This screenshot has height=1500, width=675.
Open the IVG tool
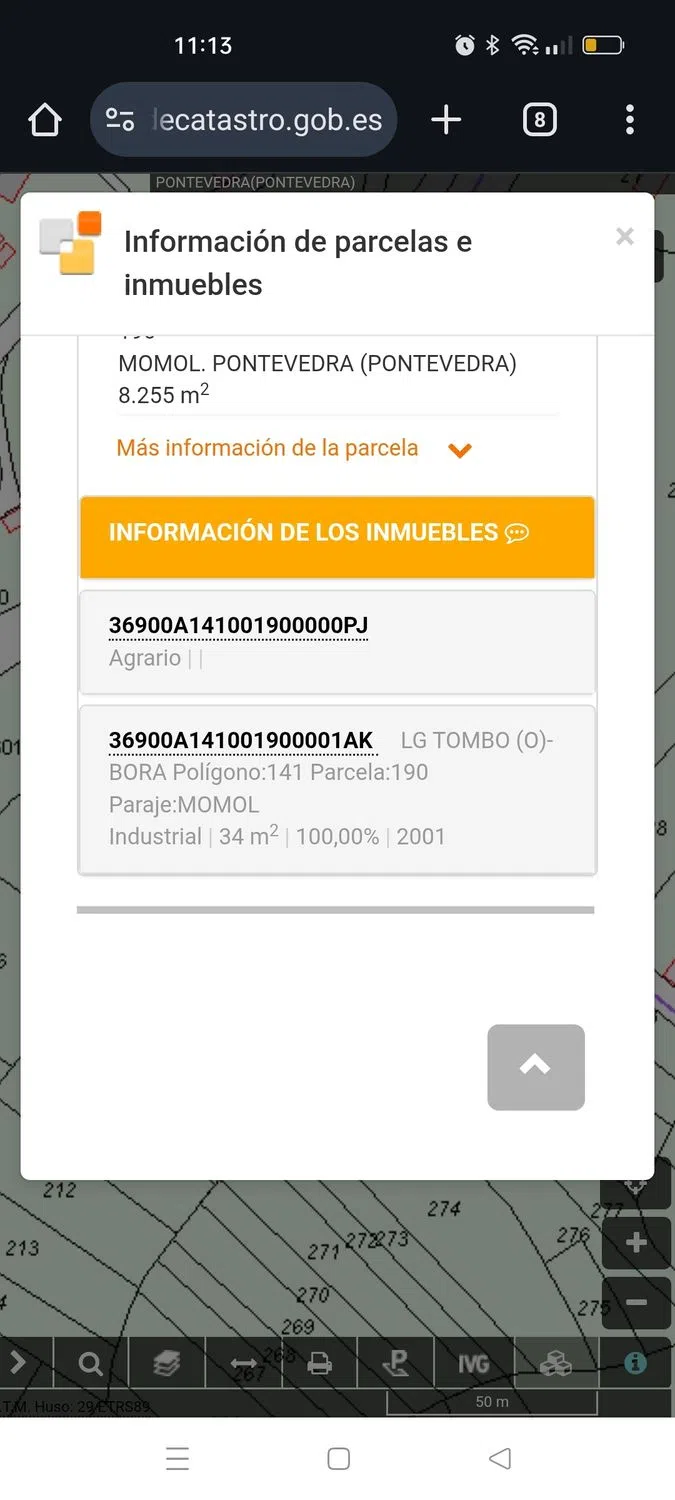[474, 1364]
